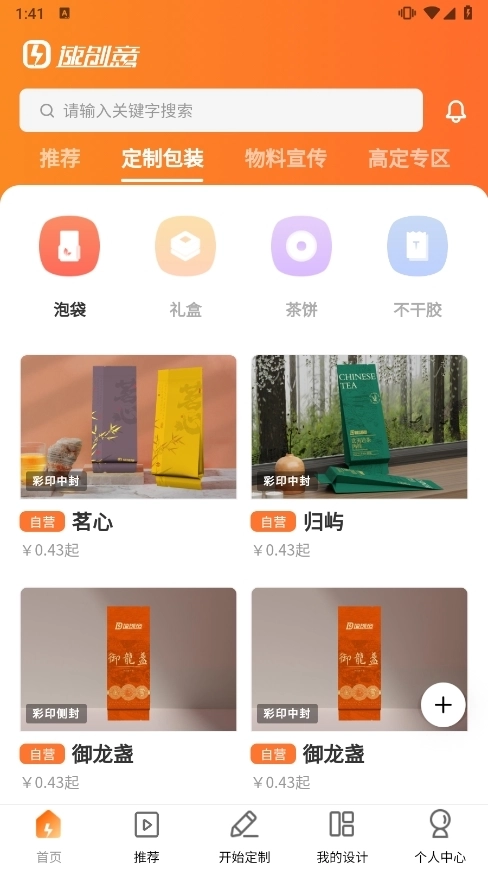This screenshot has height=869, width=488.
Task: View the 归屿 product card
Action: [x=359, y=457]
